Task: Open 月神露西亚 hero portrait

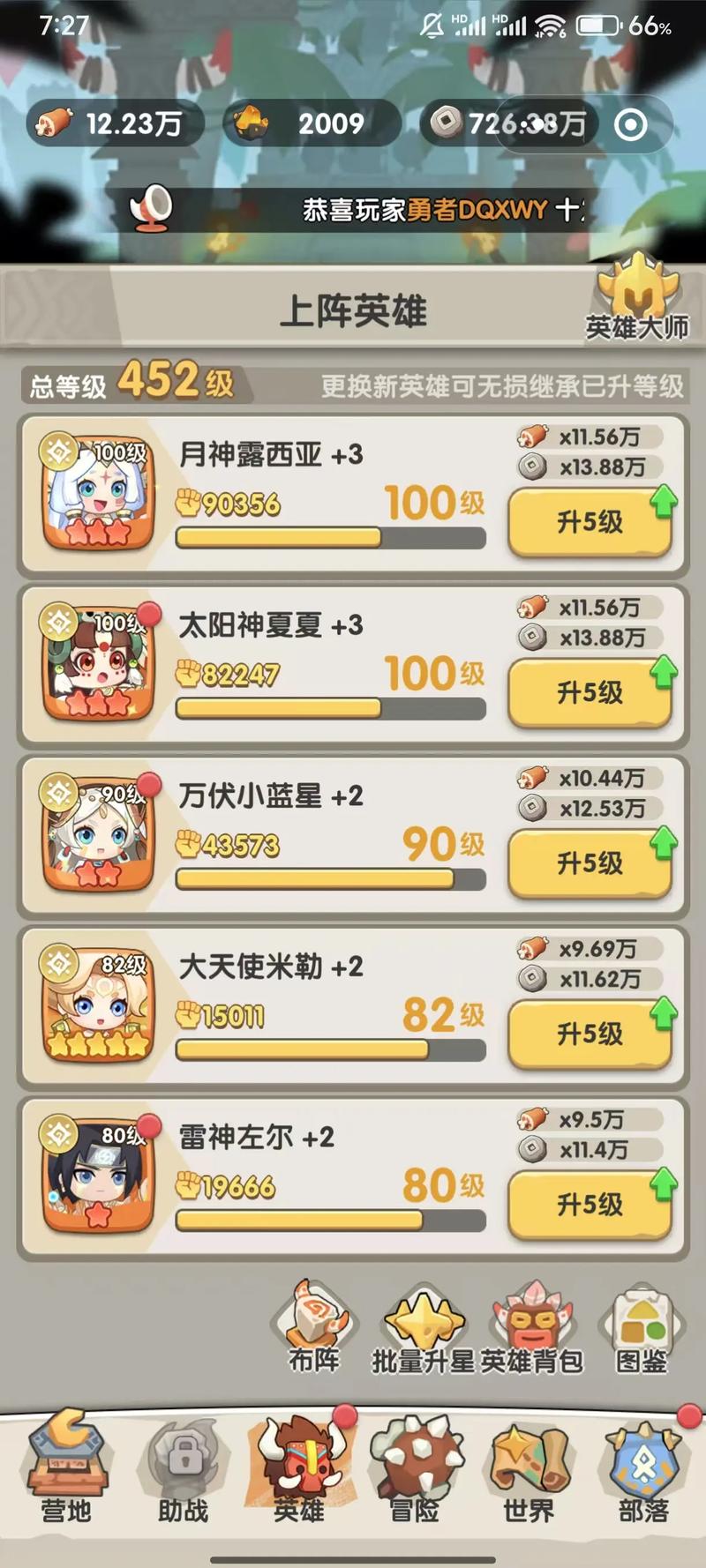Action: pos(98,492)
